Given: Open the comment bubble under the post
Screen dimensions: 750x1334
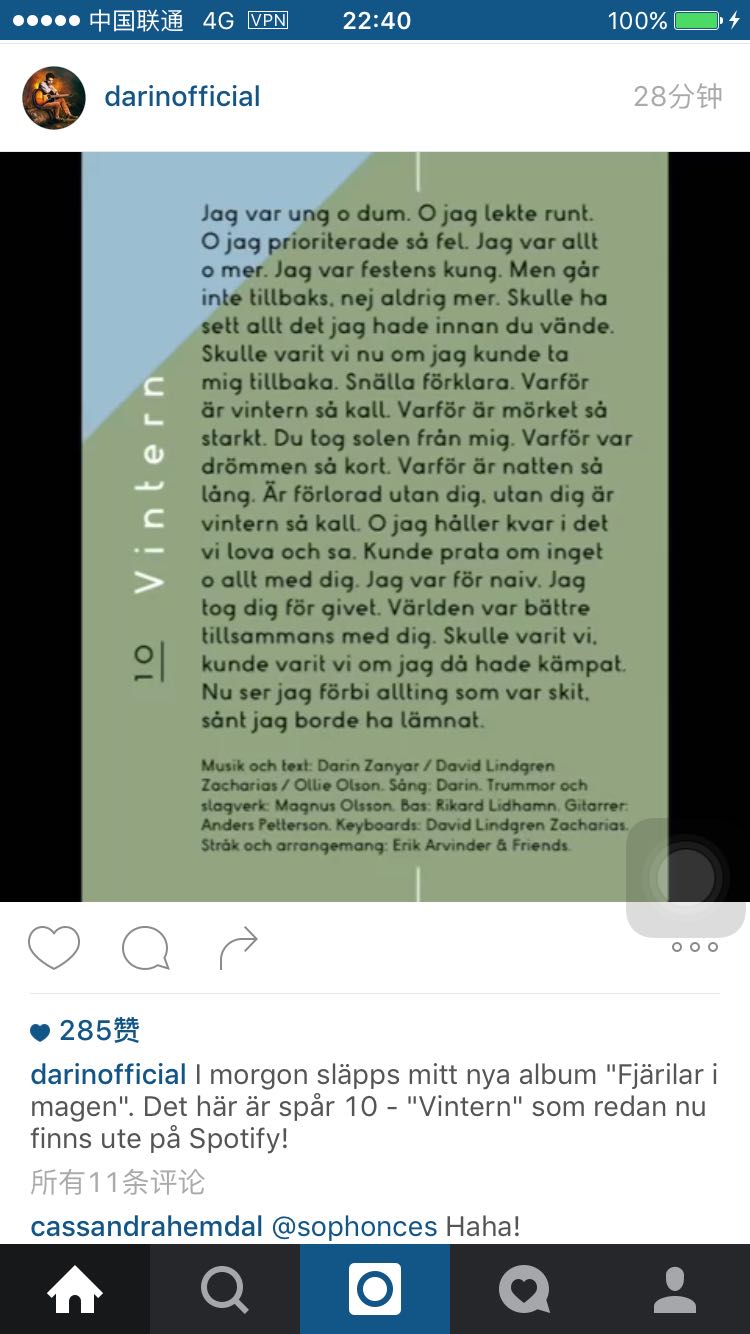Looking at the screenshot, I should pyautogui.click(x=146, y=947).
